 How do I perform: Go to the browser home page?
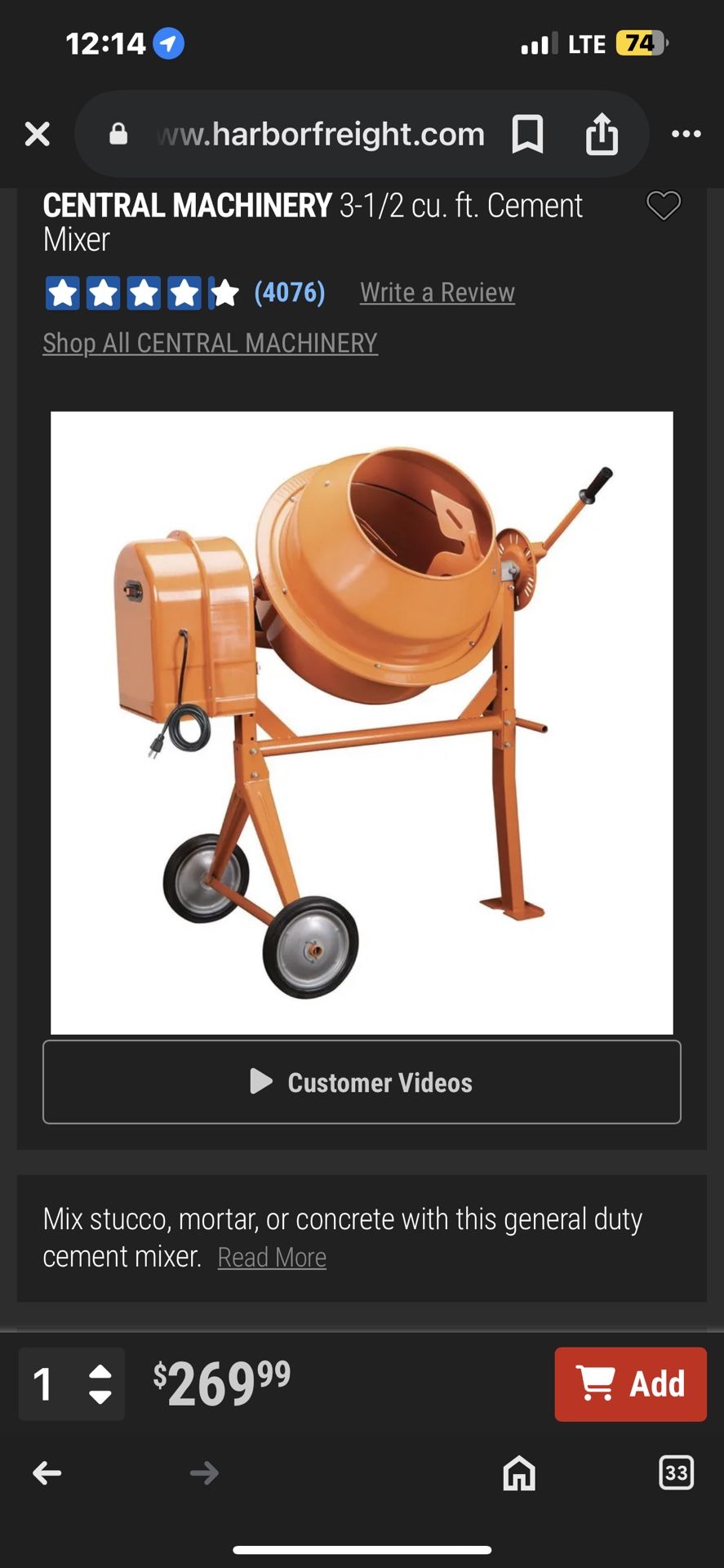[519, 1473]
